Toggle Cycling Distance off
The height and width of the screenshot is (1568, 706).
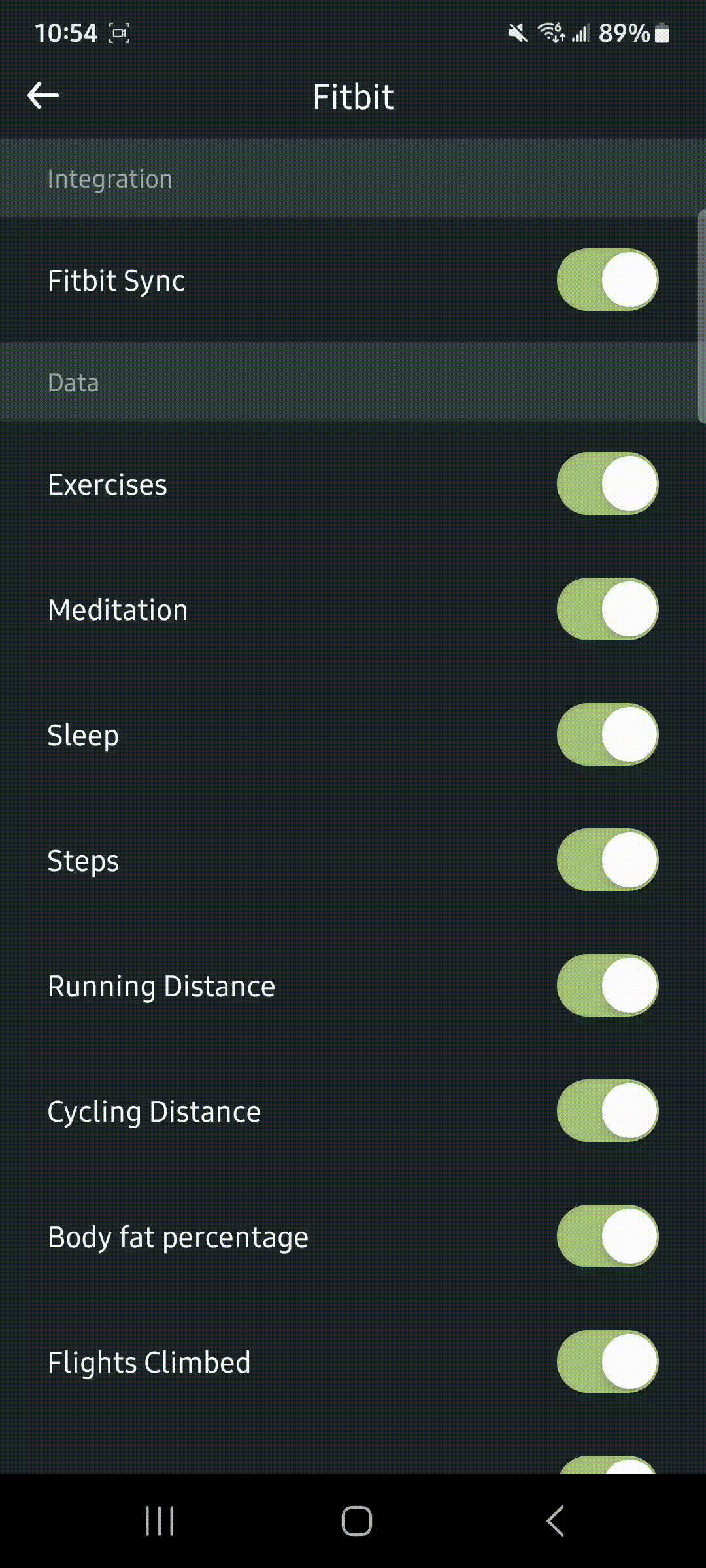[x=607, y=1111]
